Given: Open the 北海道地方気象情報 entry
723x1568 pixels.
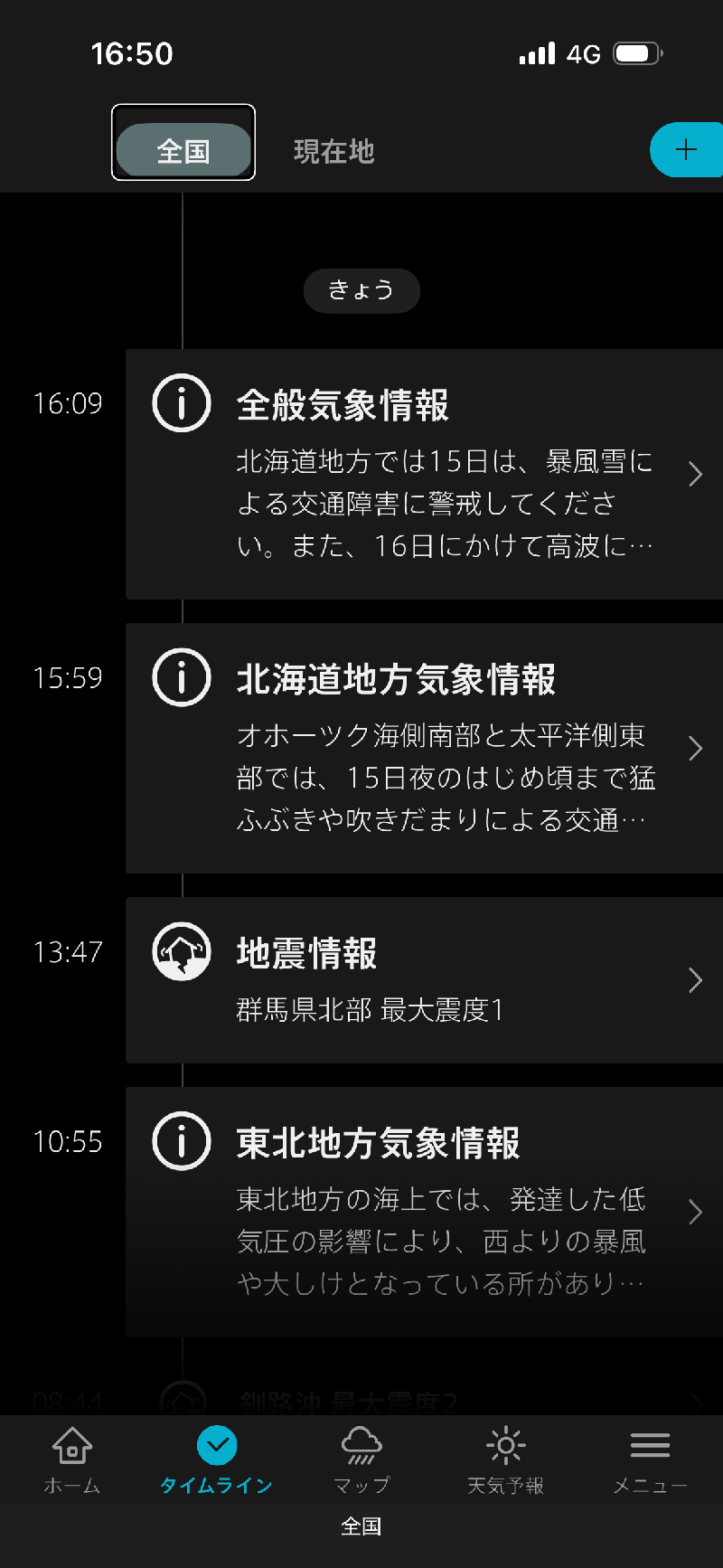Looking at the screenshot, I should (x=423, y=748).
